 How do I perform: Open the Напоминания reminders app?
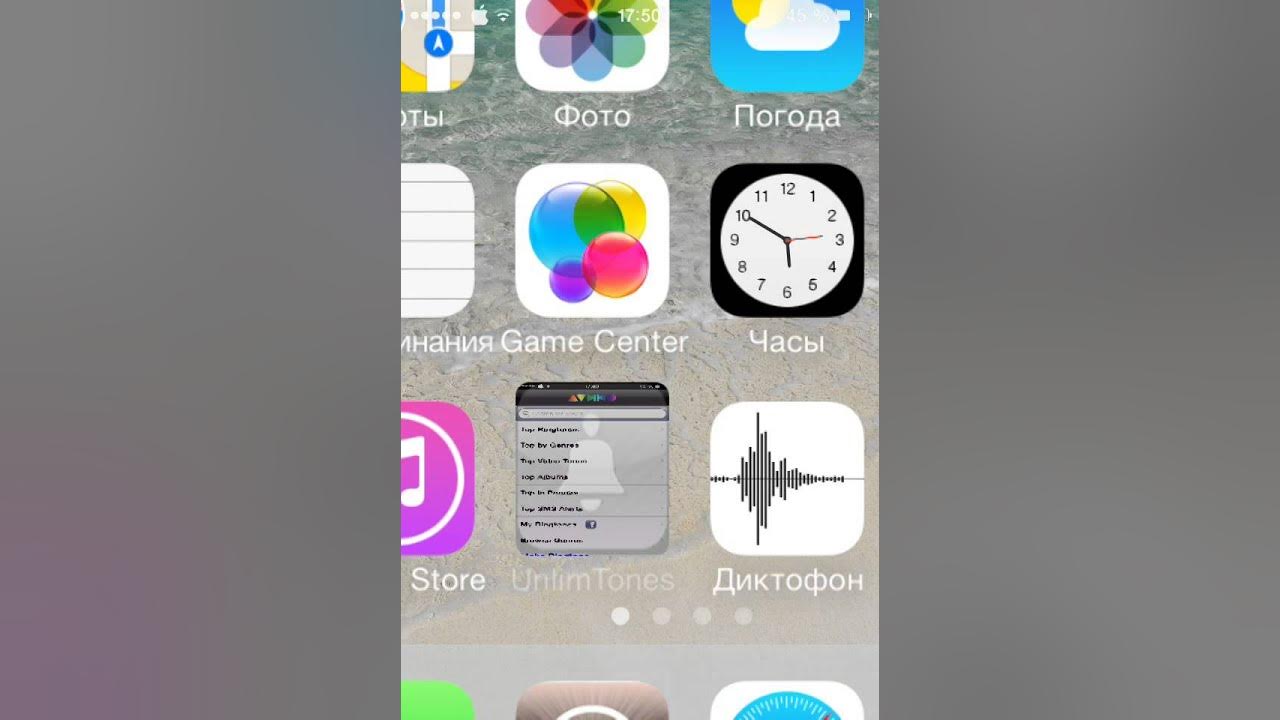point(437,240)
